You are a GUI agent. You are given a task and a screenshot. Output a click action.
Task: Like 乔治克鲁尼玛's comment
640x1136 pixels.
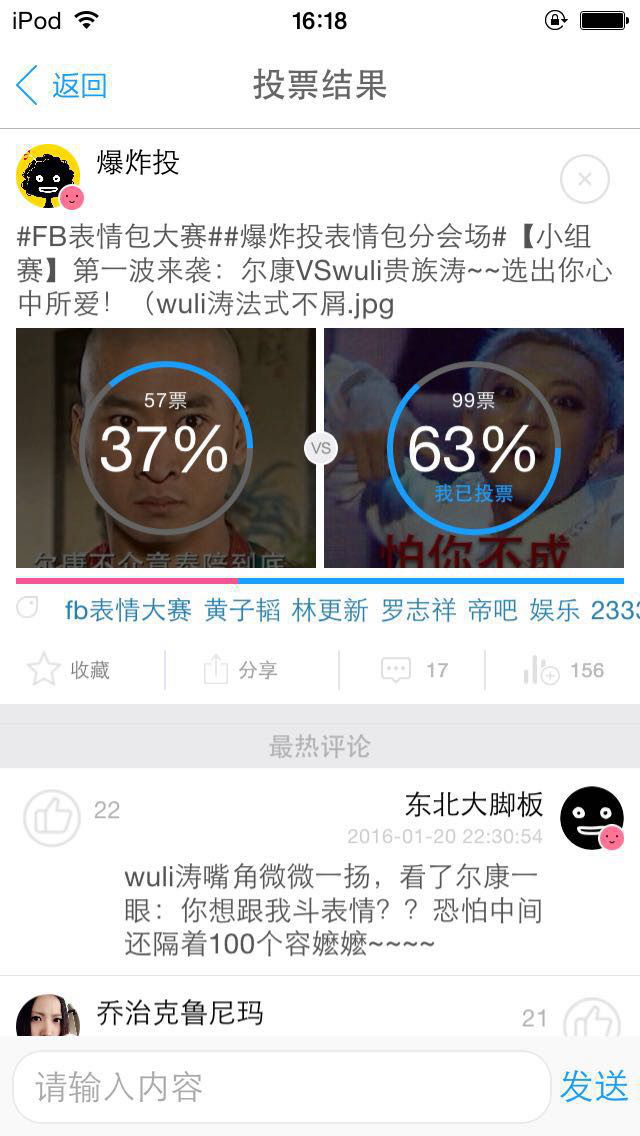point(591,1018)
